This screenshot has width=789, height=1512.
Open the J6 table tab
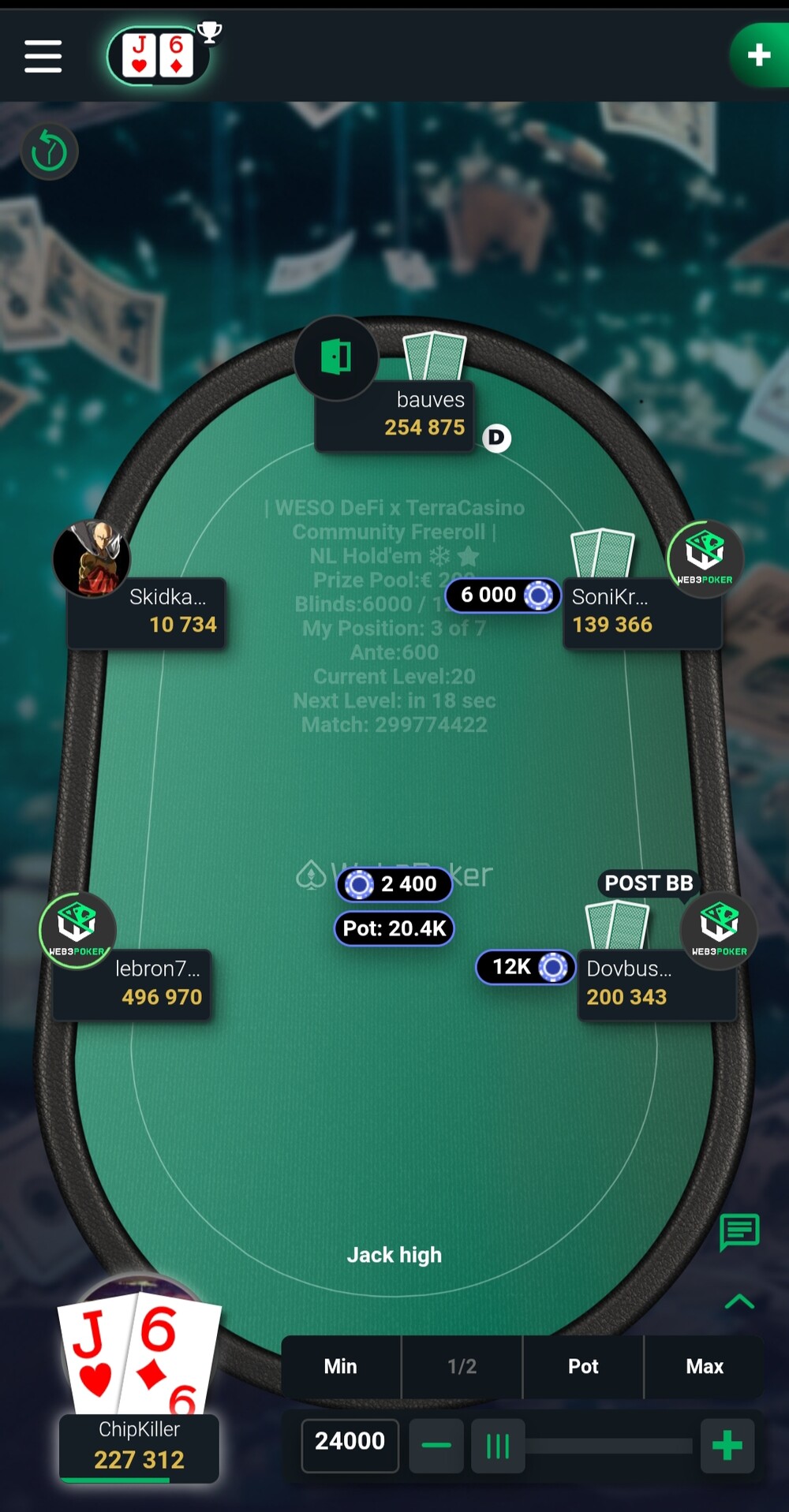pyautogui.click(x=159, y=55)
